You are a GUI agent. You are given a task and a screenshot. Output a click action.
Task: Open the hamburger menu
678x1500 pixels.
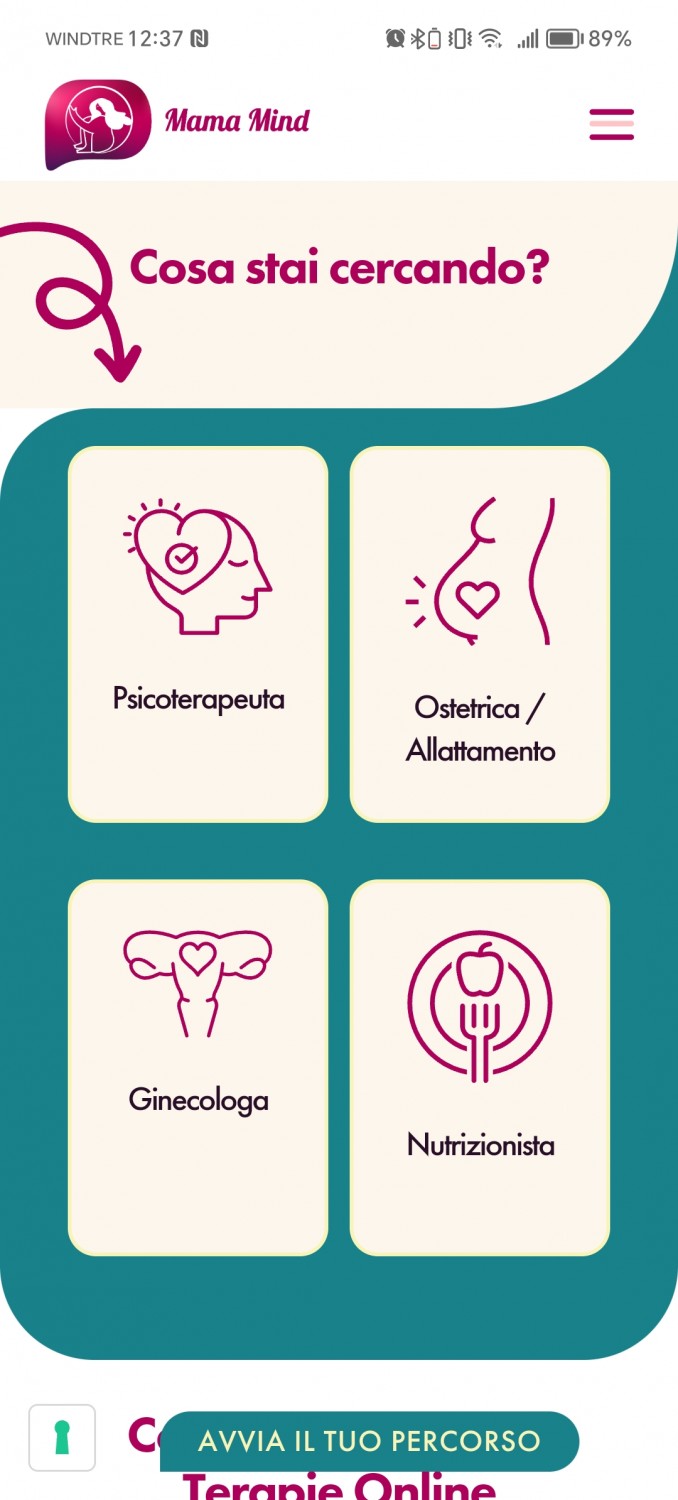pyautogui.click(x=611, y=124)
